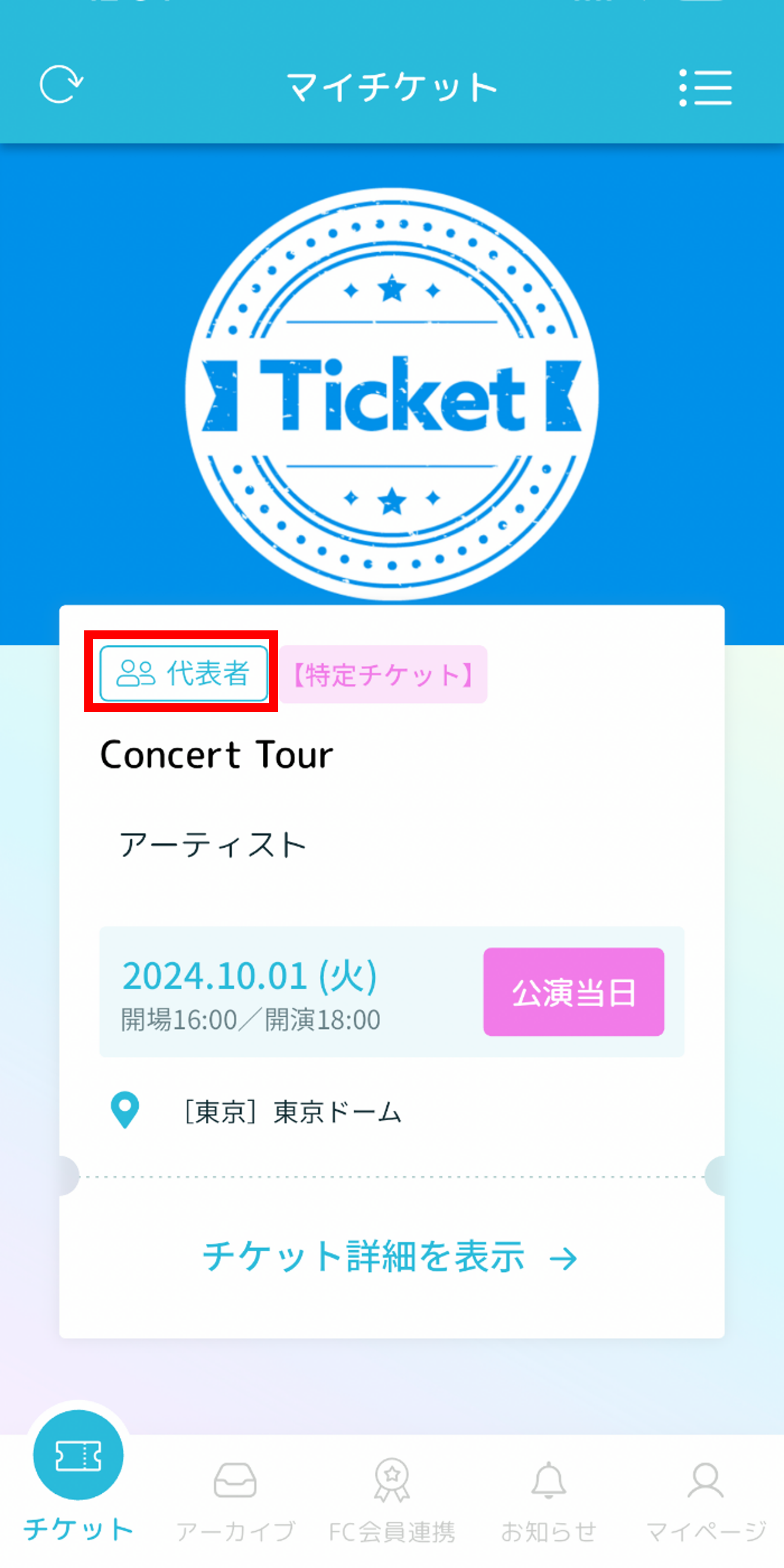Open the list menu icon

[705, 87]
